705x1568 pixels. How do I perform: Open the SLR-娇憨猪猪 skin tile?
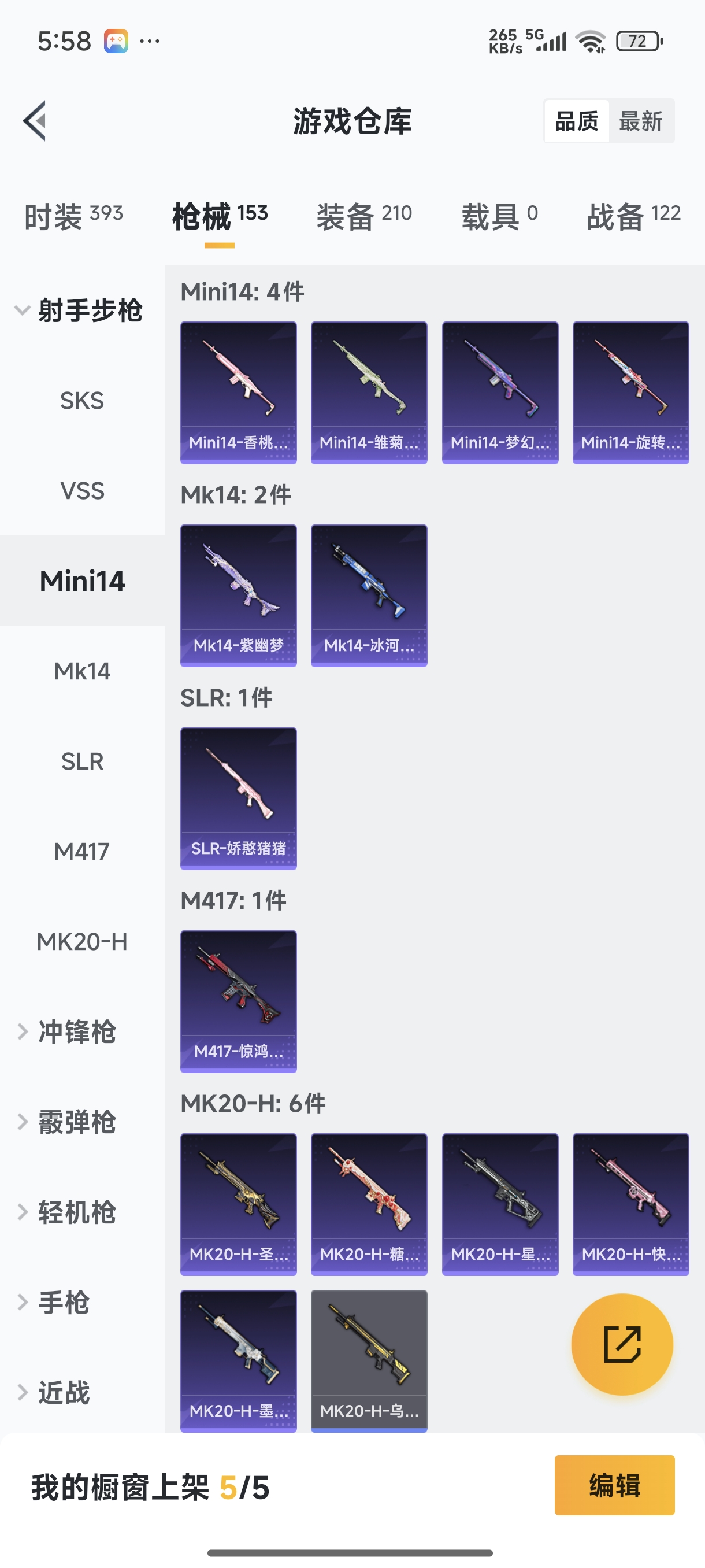[x=239, y=798]
